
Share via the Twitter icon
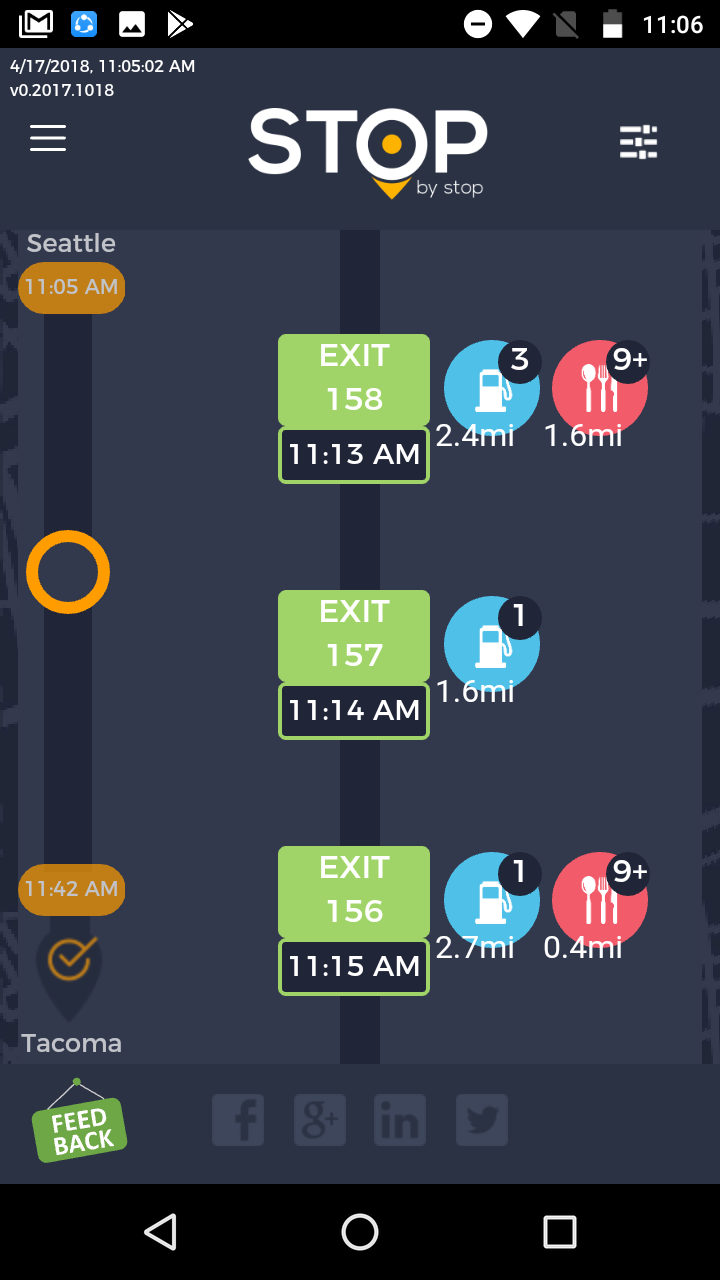coord(482,1120)
